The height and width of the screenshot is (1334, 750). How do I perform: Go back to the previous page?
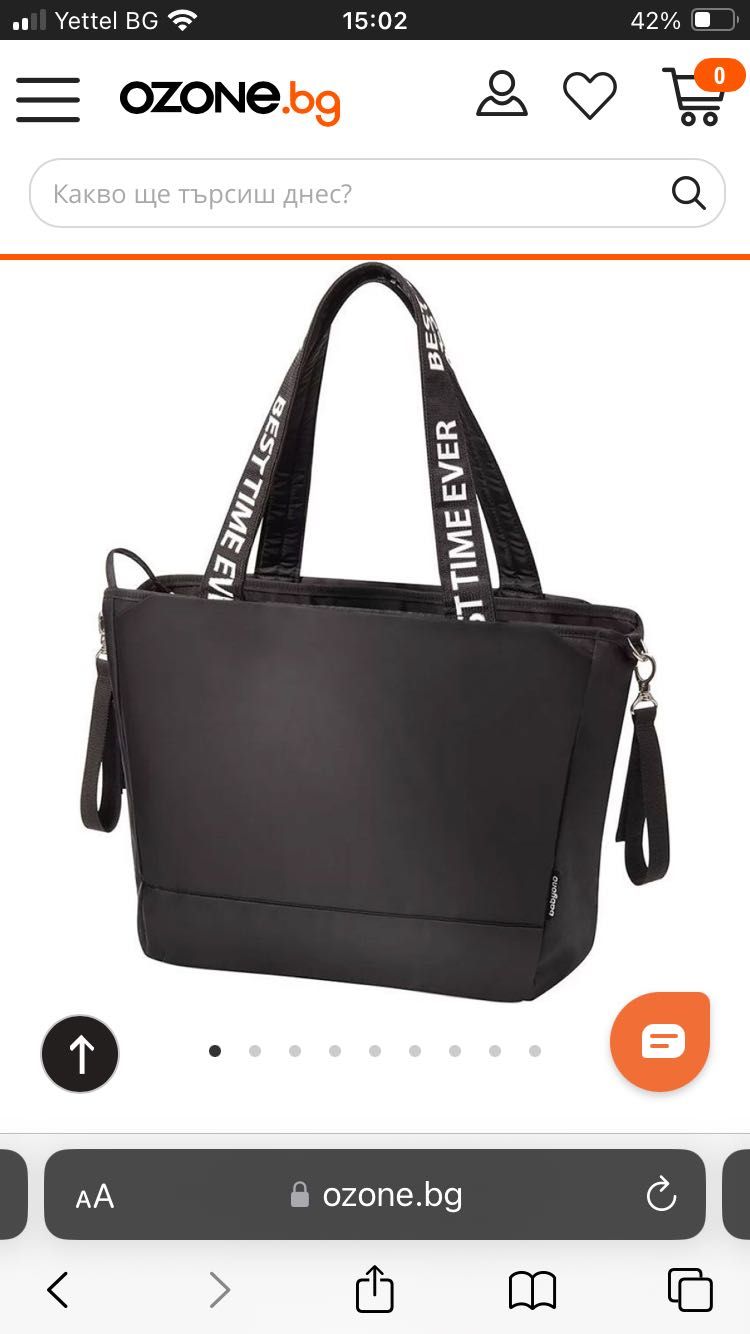coord(58,1290)
